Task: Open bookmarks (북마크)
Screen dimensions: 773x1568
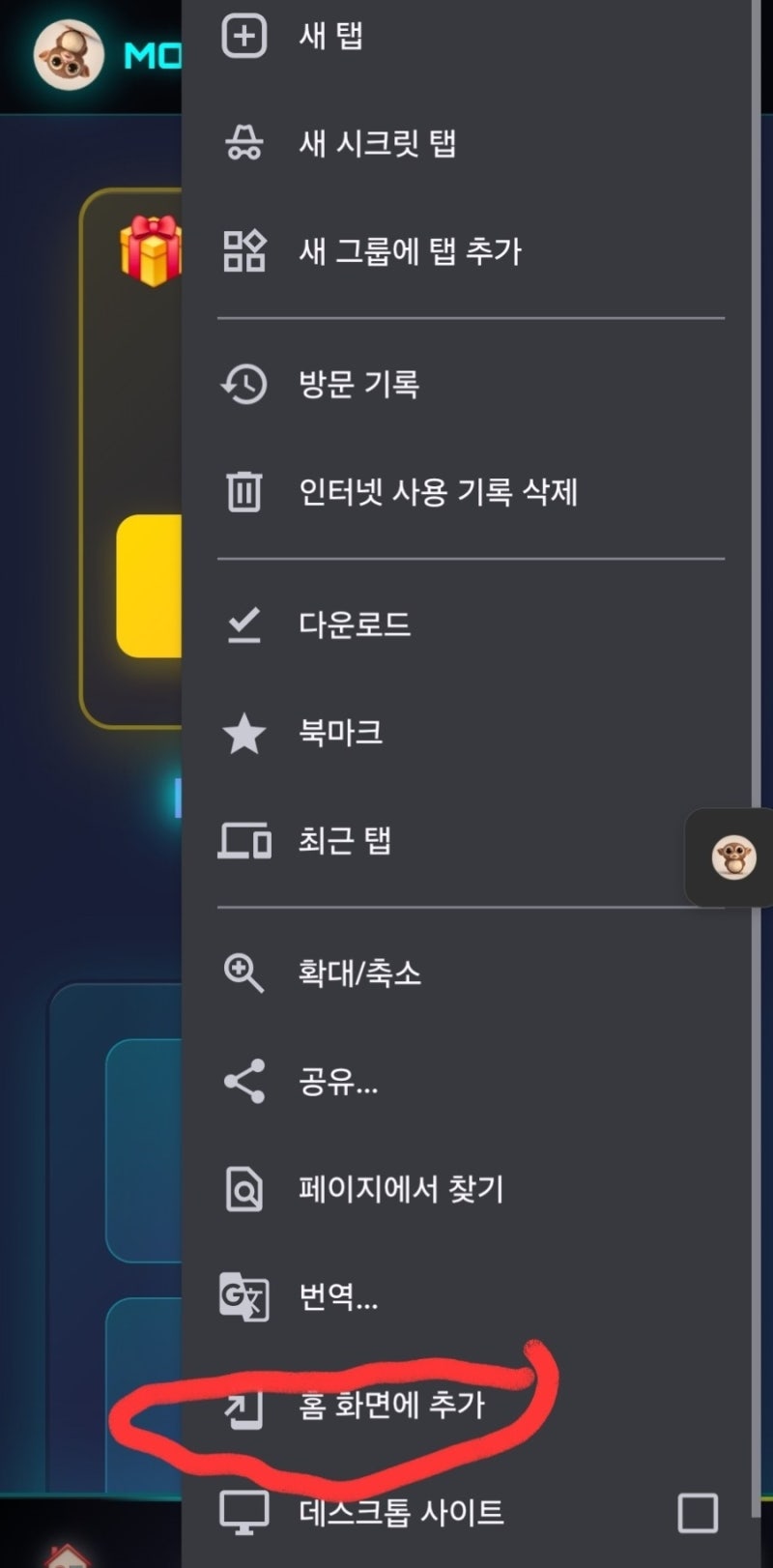Action: coord(467,733)
